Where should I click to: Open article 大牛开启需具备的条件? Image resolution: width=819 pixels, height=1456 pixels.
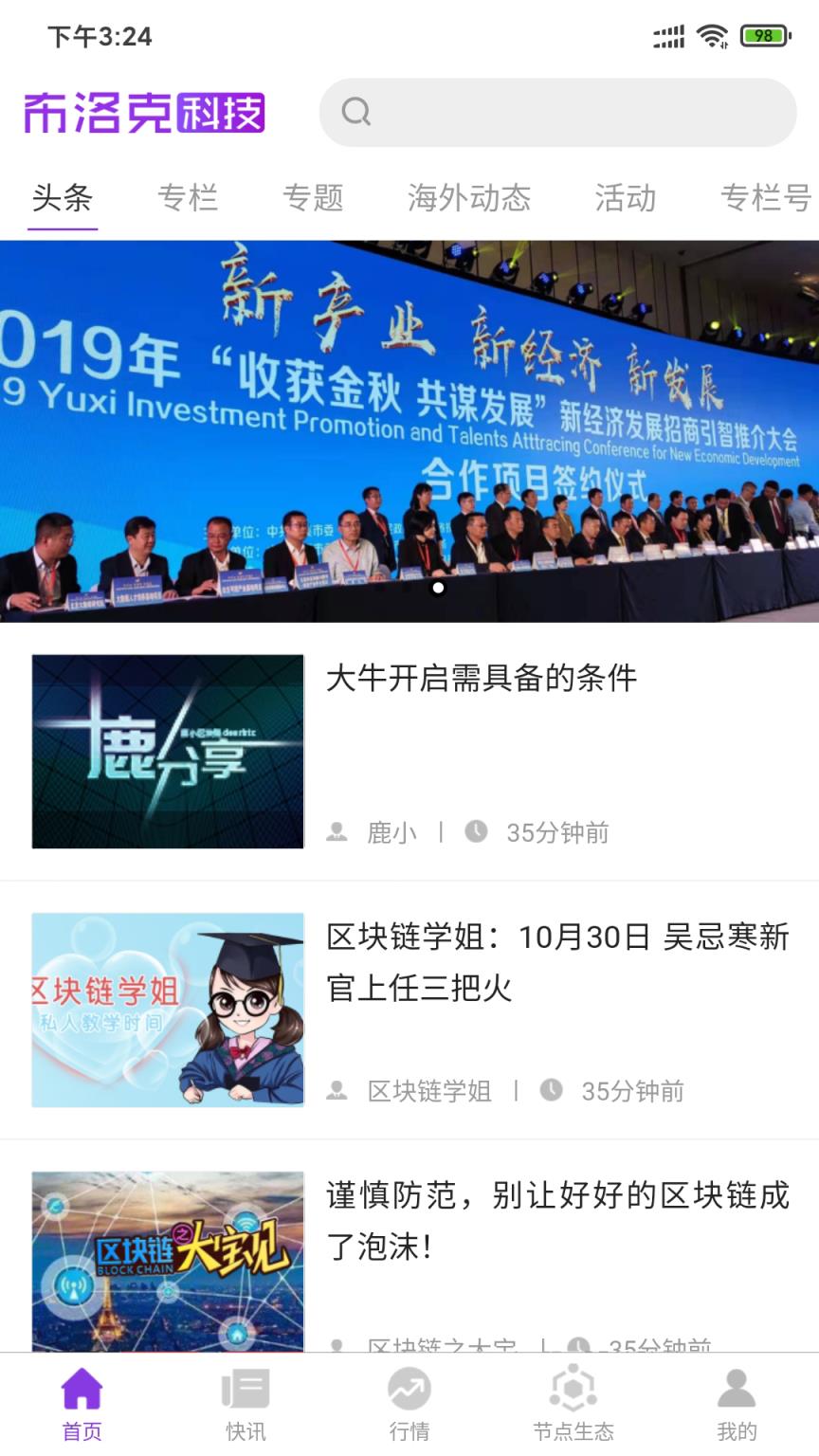click(x=482, y=679)
